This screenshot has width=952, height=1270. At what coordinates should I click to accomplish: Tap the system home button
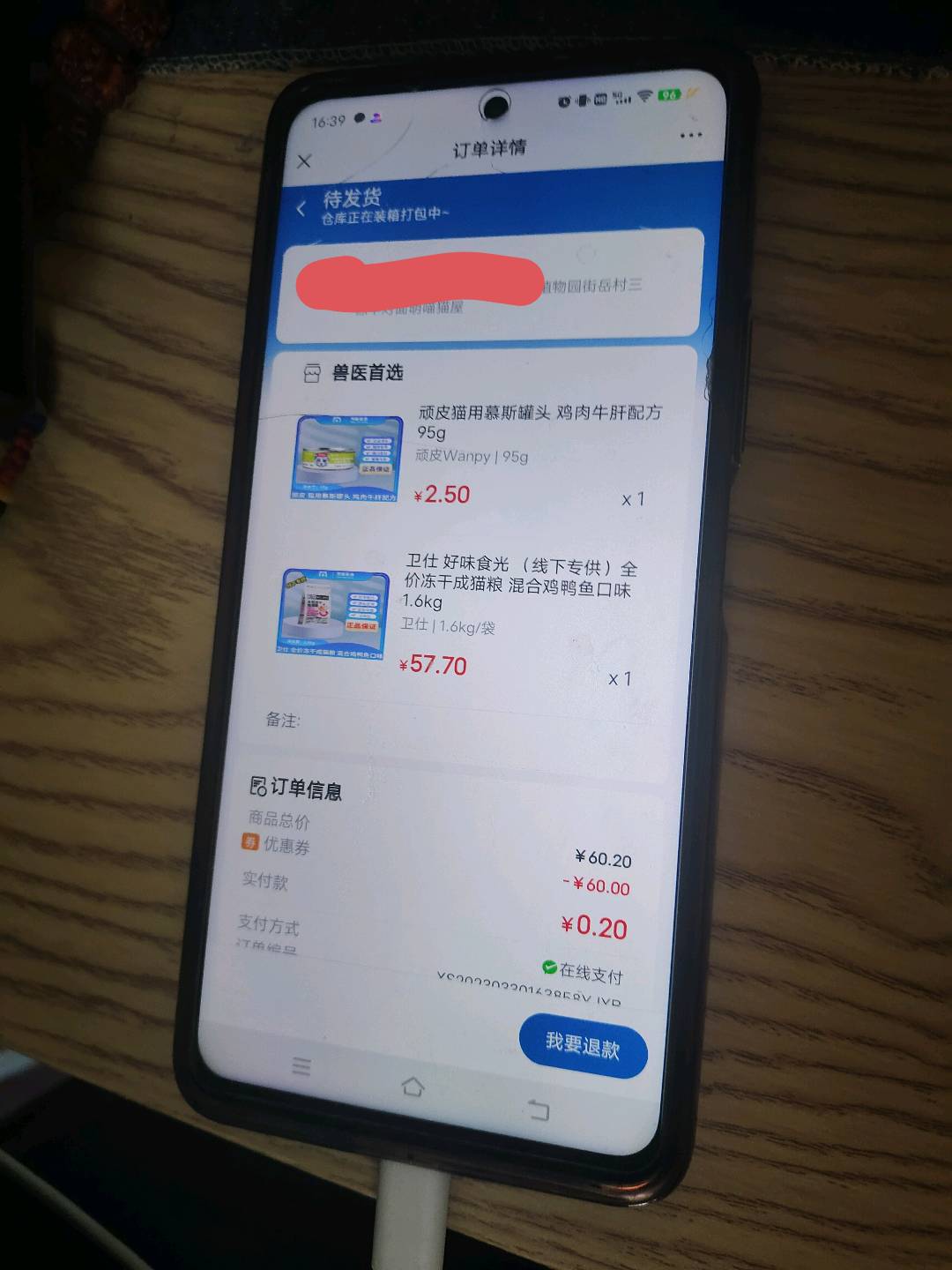click(413, 1086)
